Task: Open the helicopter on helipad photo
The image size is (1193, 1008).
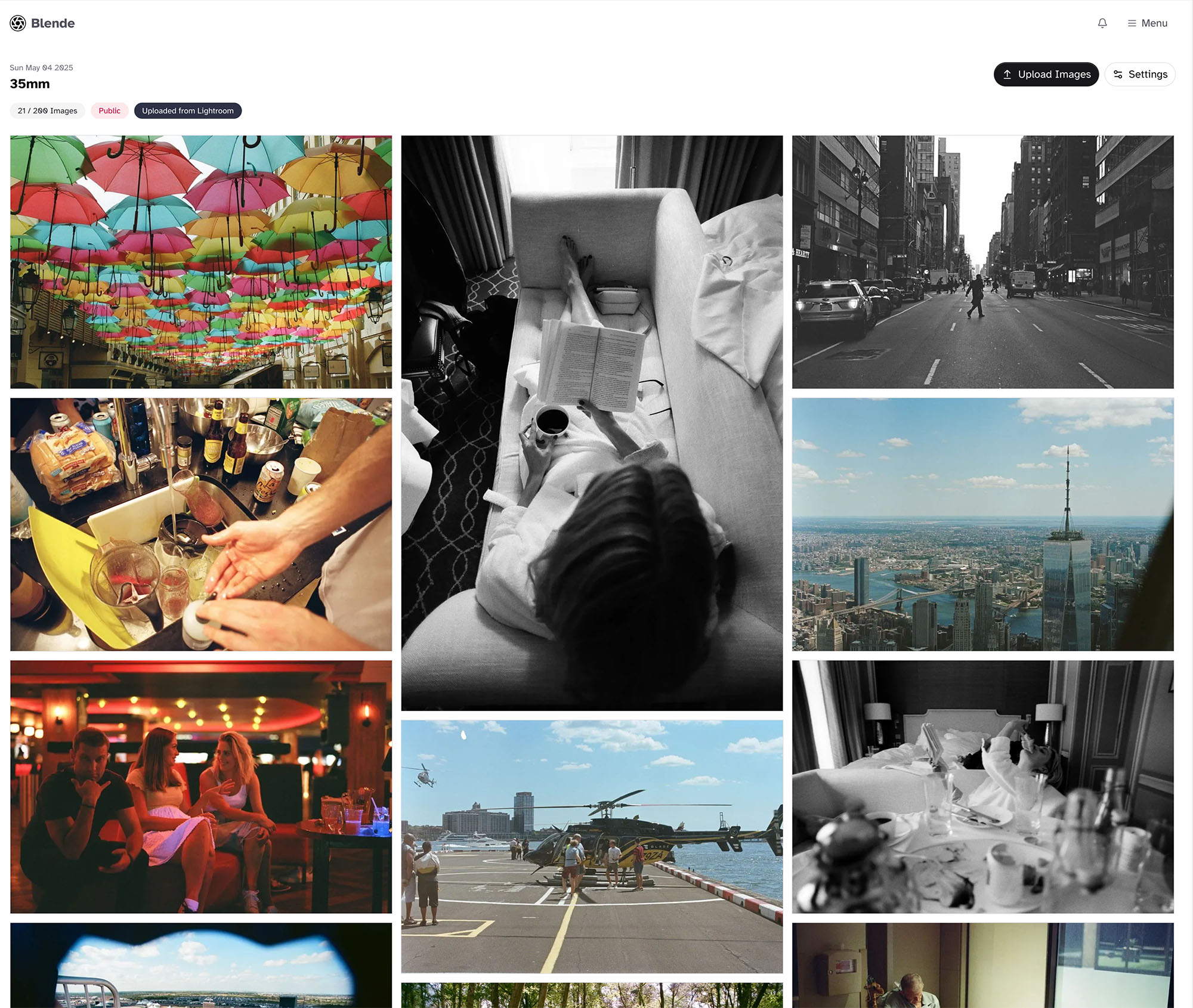Action: (x=592, y=846)
